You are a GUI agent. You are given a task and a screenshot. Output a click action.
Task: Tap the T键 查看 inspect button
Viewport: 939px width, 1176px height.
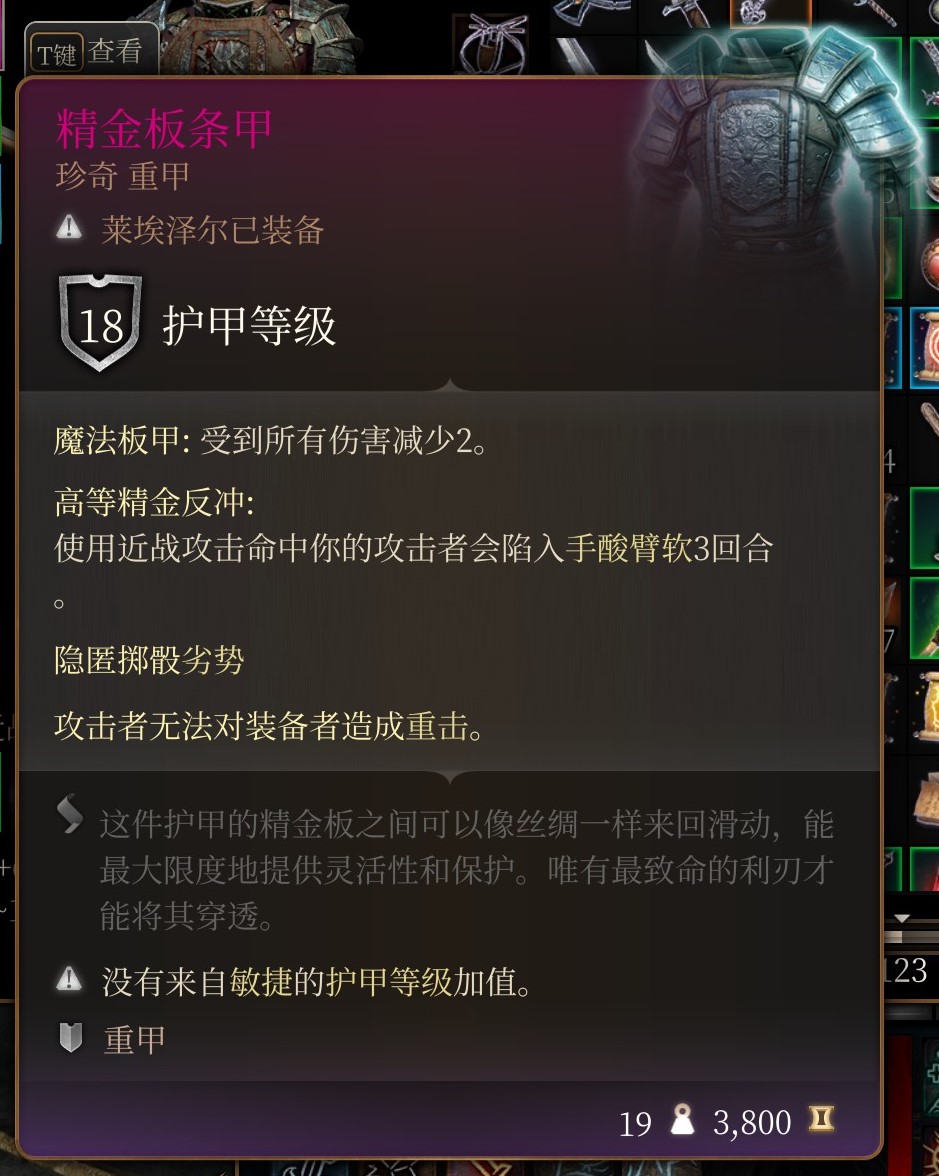pos(92,51)
